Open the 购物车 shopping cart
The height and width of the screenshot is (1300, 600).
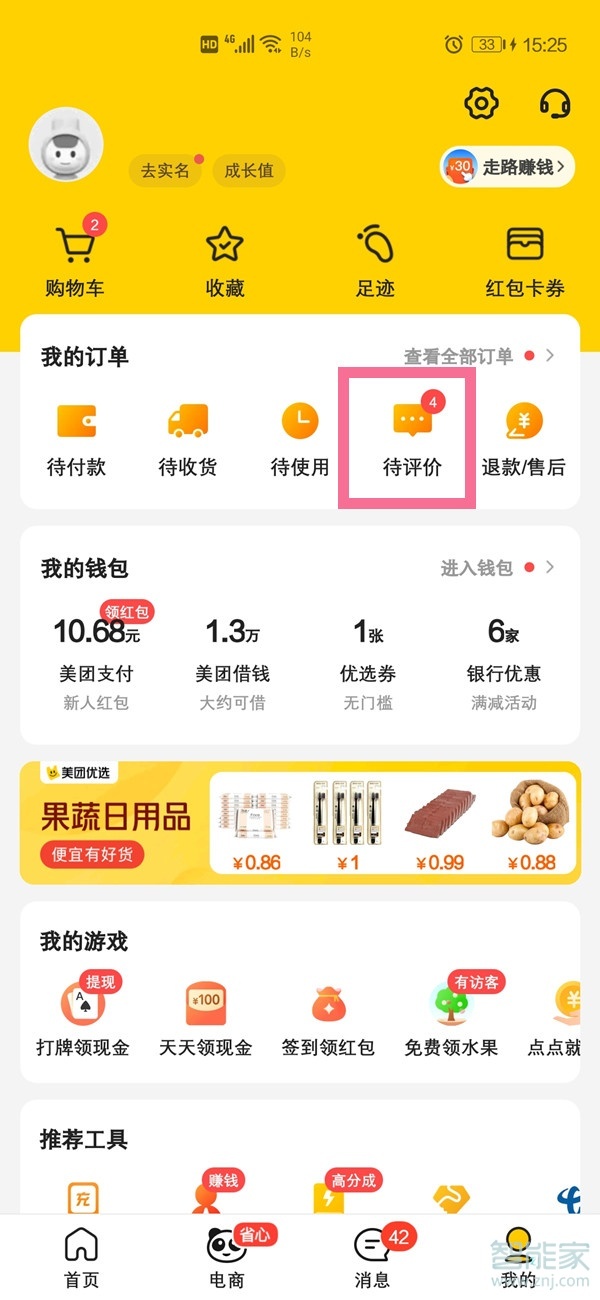point(75,261)
